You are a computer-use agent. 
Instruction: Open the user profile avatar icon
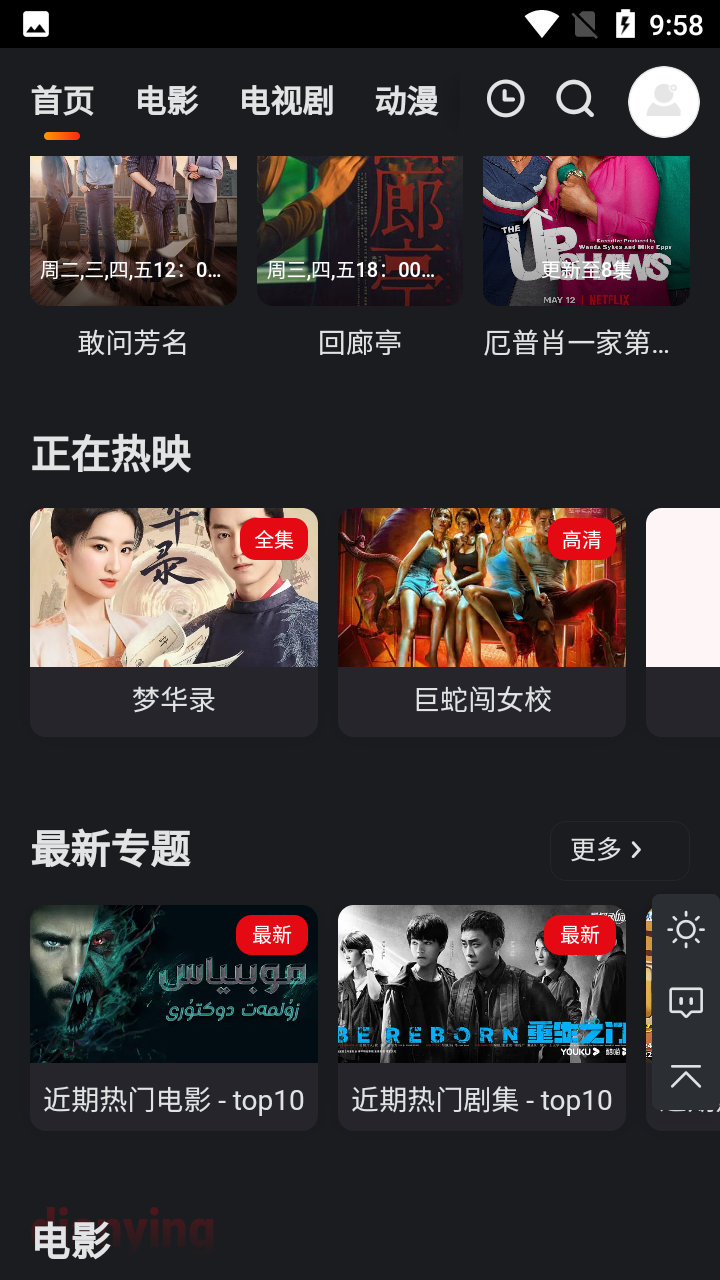663,101
